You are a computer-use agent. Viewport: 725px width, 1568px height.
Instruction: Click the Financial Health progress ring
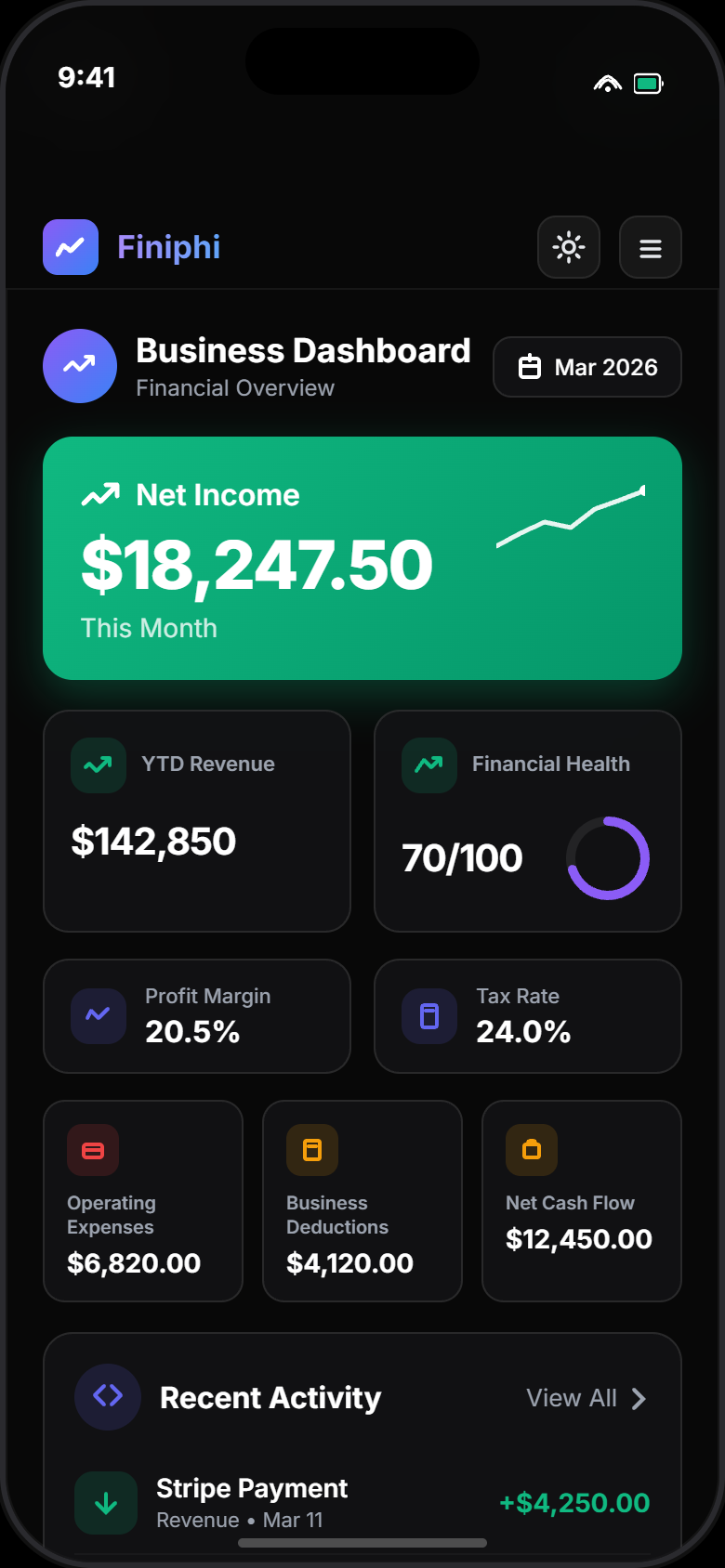[607, 857]
